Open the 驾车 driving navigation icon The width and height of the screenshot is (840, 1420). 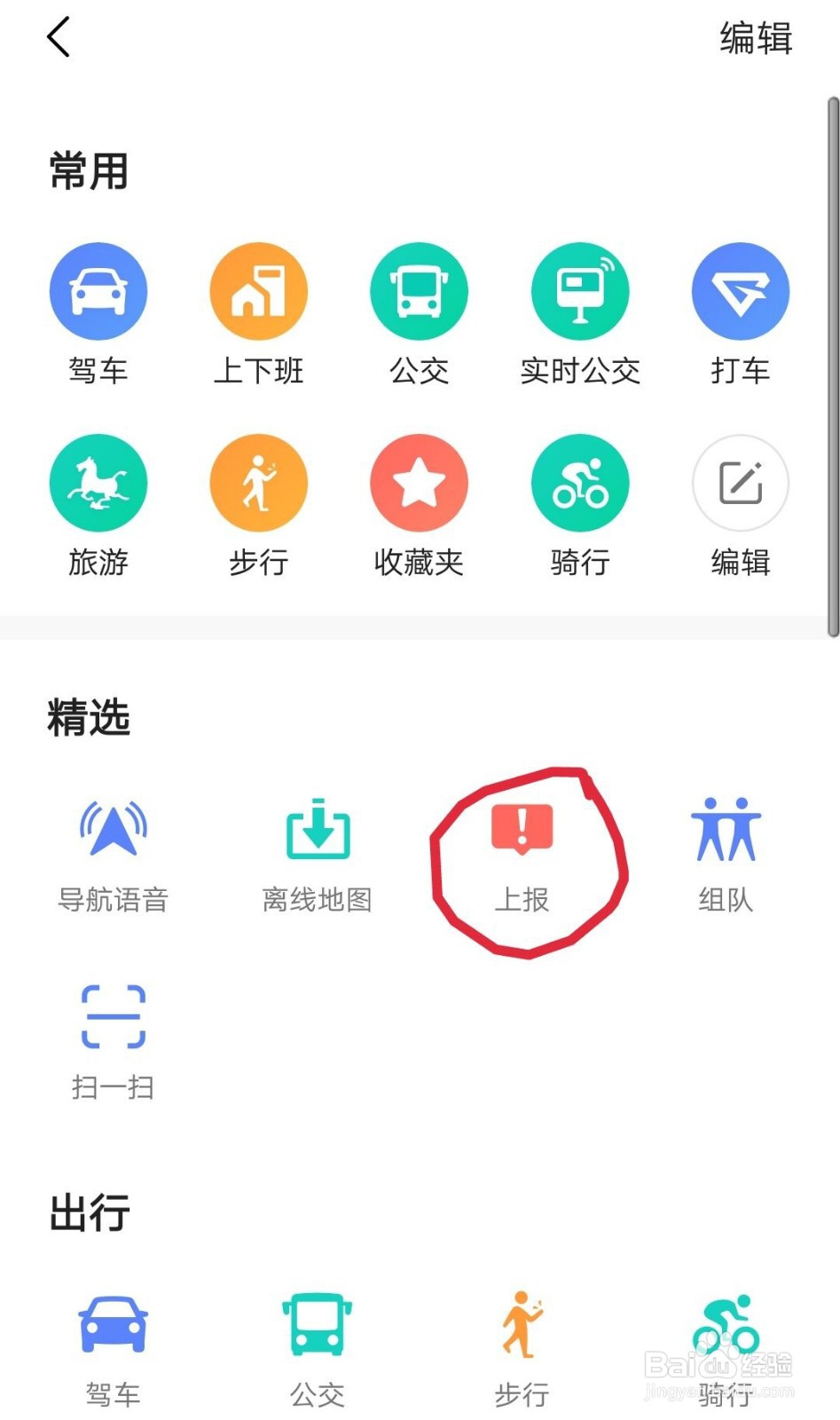(x=98, y=290)
